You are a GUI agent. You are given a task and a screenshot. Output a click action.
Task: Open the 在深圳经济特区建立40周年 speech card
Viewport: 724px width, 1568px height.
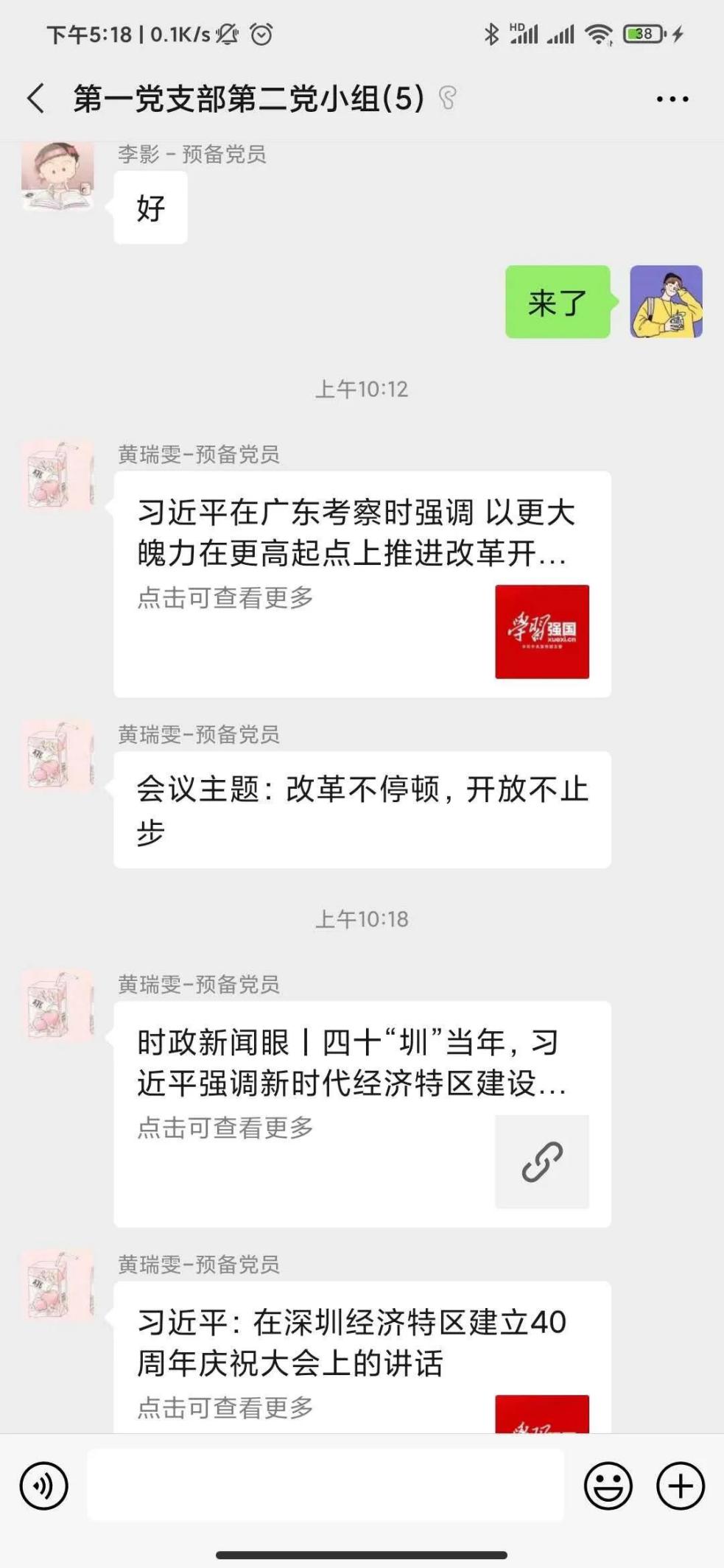pyautogui.click(x=362, y=1357)
